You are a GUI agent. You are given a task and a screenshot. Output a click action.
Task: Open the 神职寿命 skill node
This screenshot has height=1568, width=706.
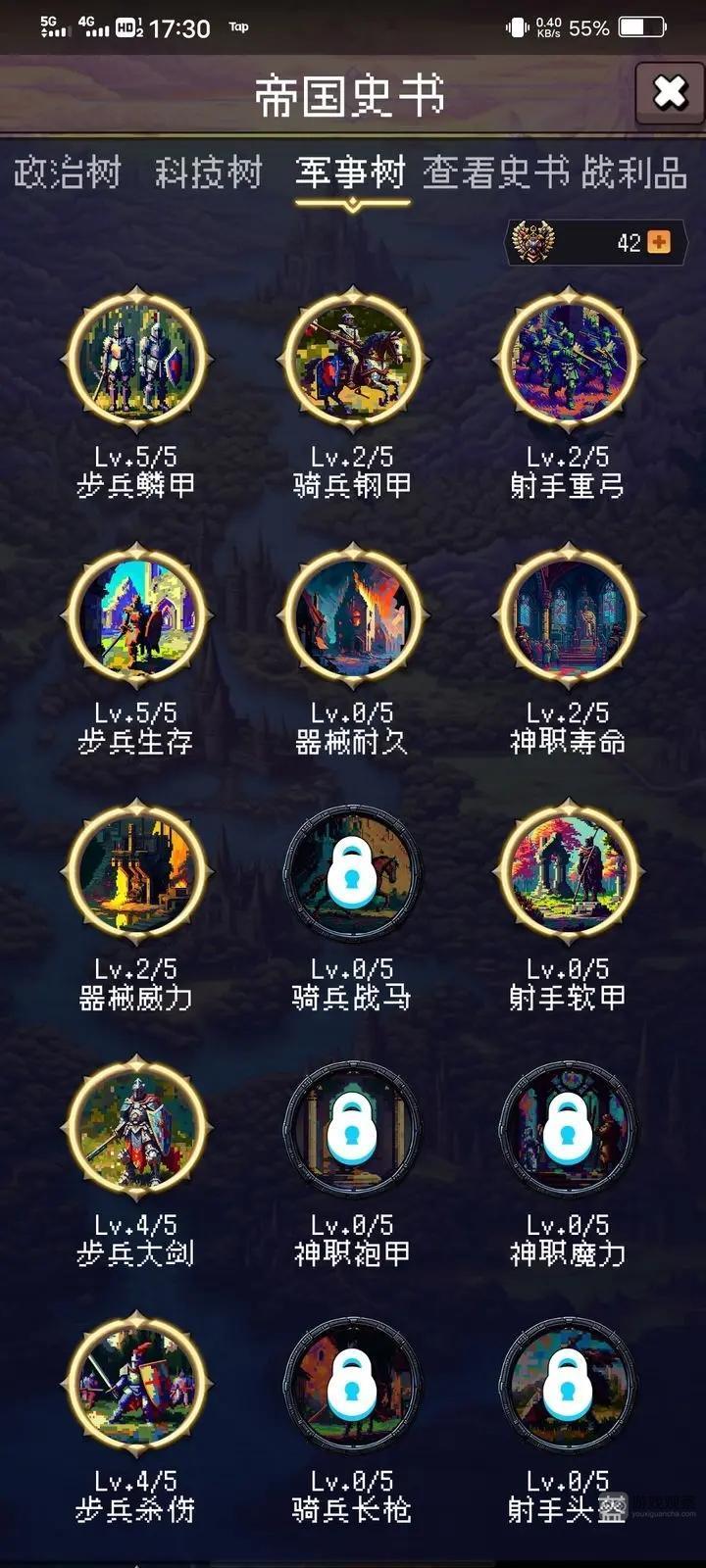pos(568,616)
